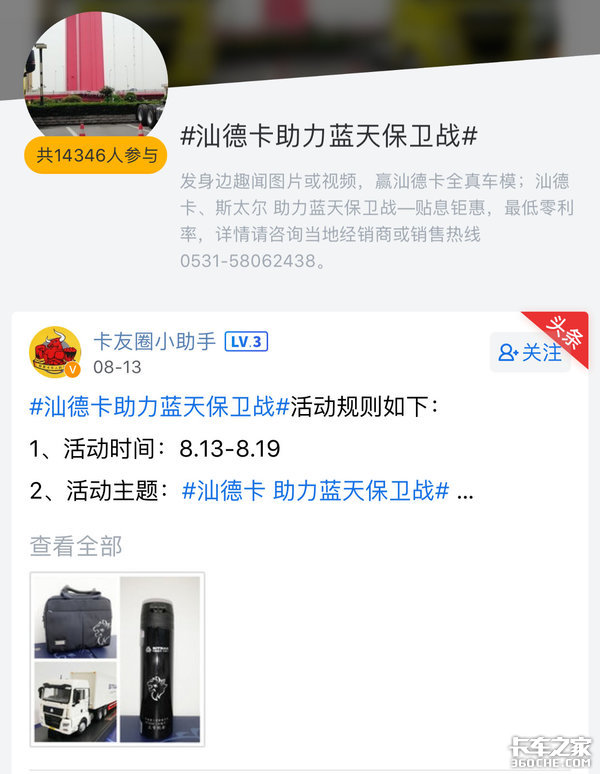Open 卡友圈小助手 profile avatar
Screen dimensions: 600x774
point(55,352)
